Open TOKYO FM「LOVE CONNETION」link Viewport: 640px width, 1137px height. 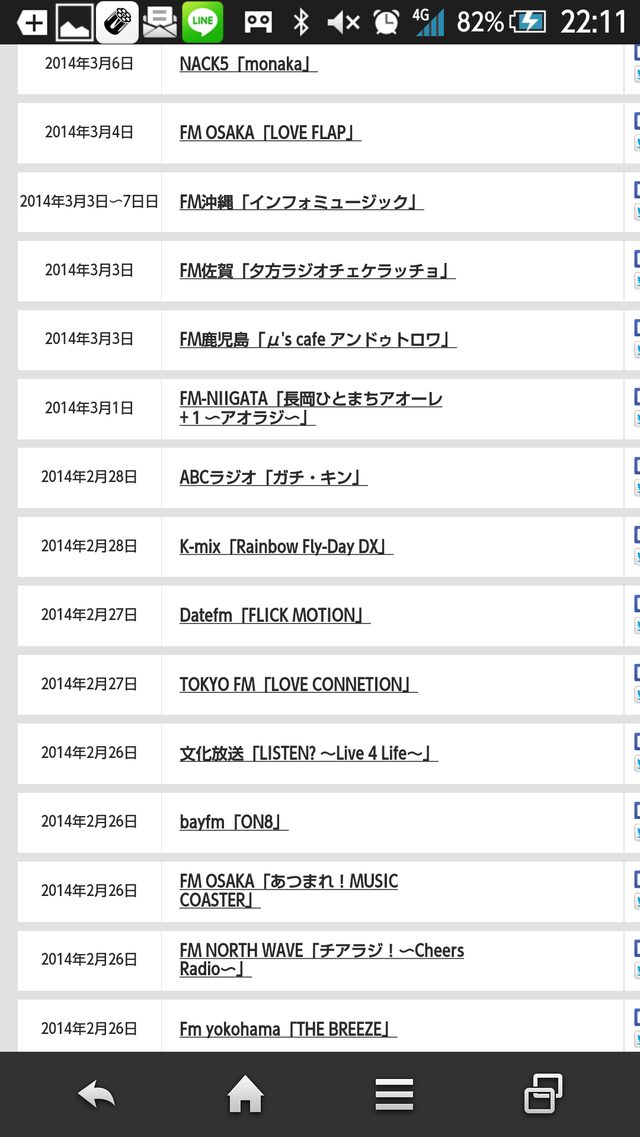point(298,684)
